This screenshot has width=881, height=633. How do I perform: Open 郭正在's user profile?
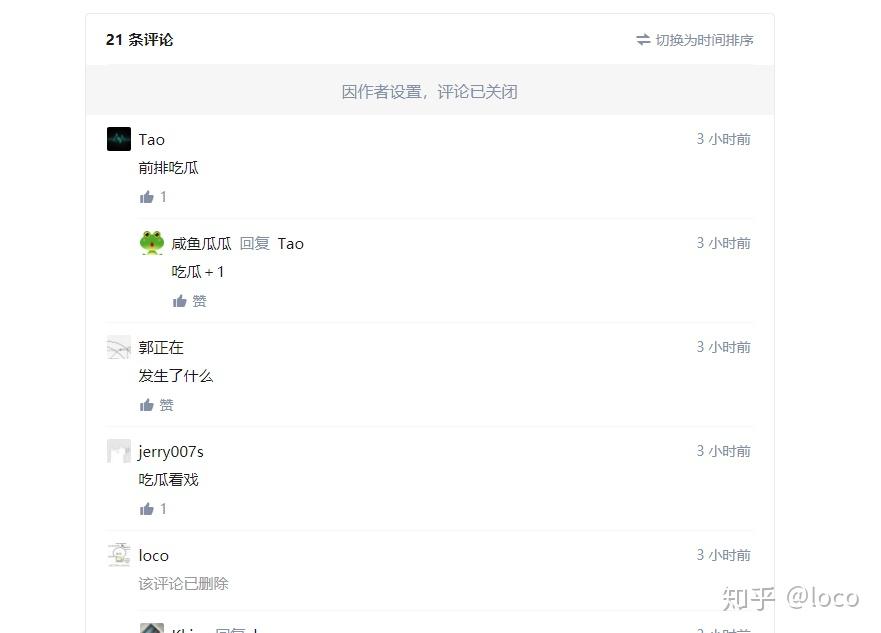161,348
